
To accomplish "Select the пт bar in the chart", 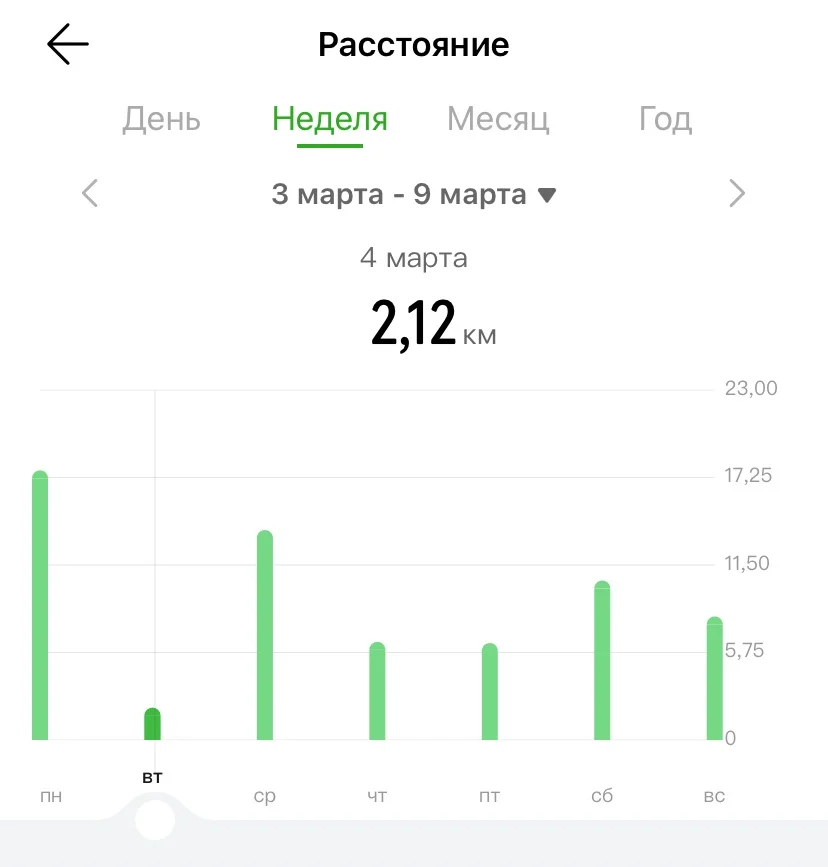I will tap(489, 692).
